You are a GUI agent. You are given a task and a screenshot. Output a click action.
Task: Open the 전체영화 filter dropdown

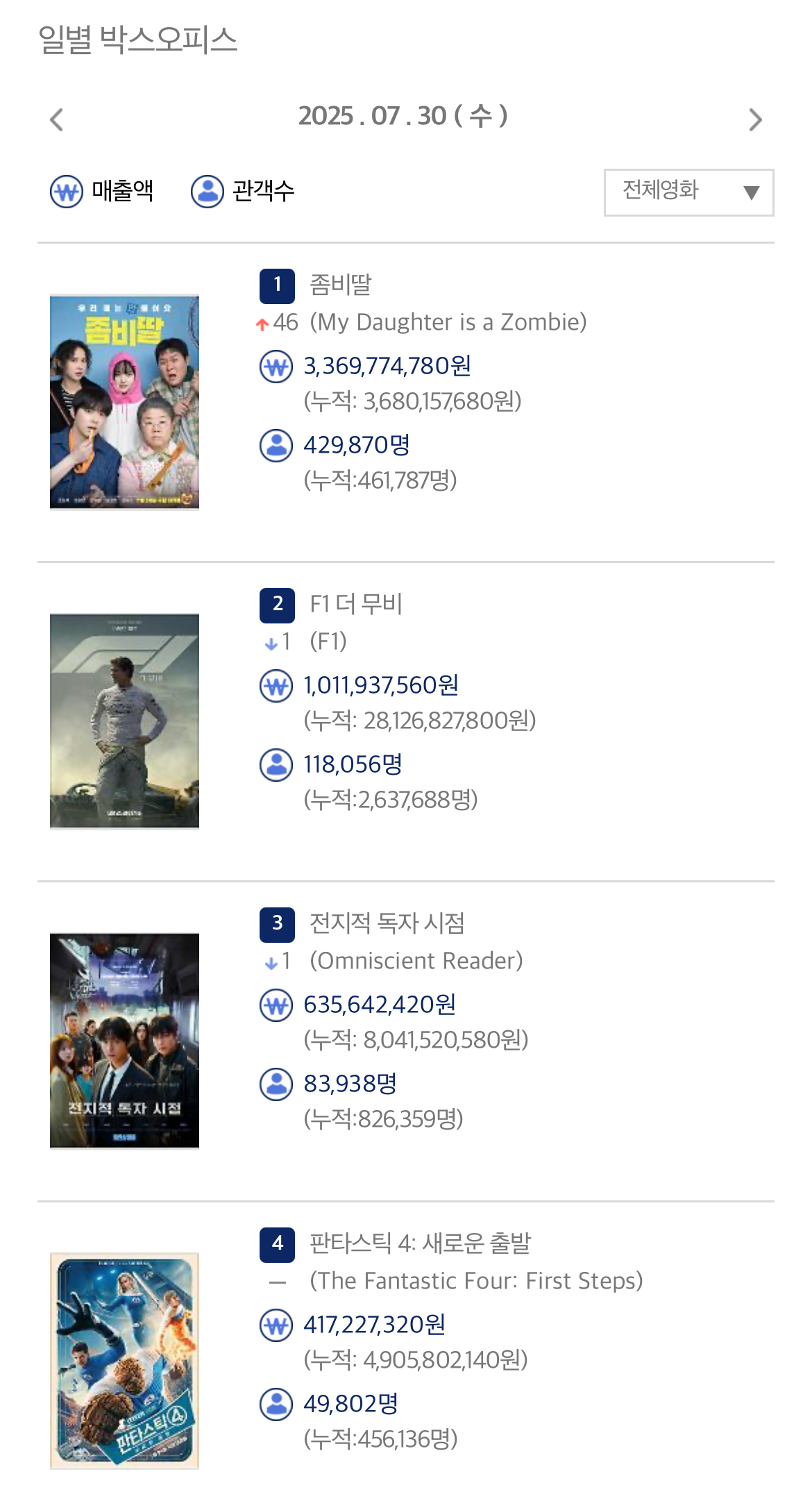tap(688, 192)
